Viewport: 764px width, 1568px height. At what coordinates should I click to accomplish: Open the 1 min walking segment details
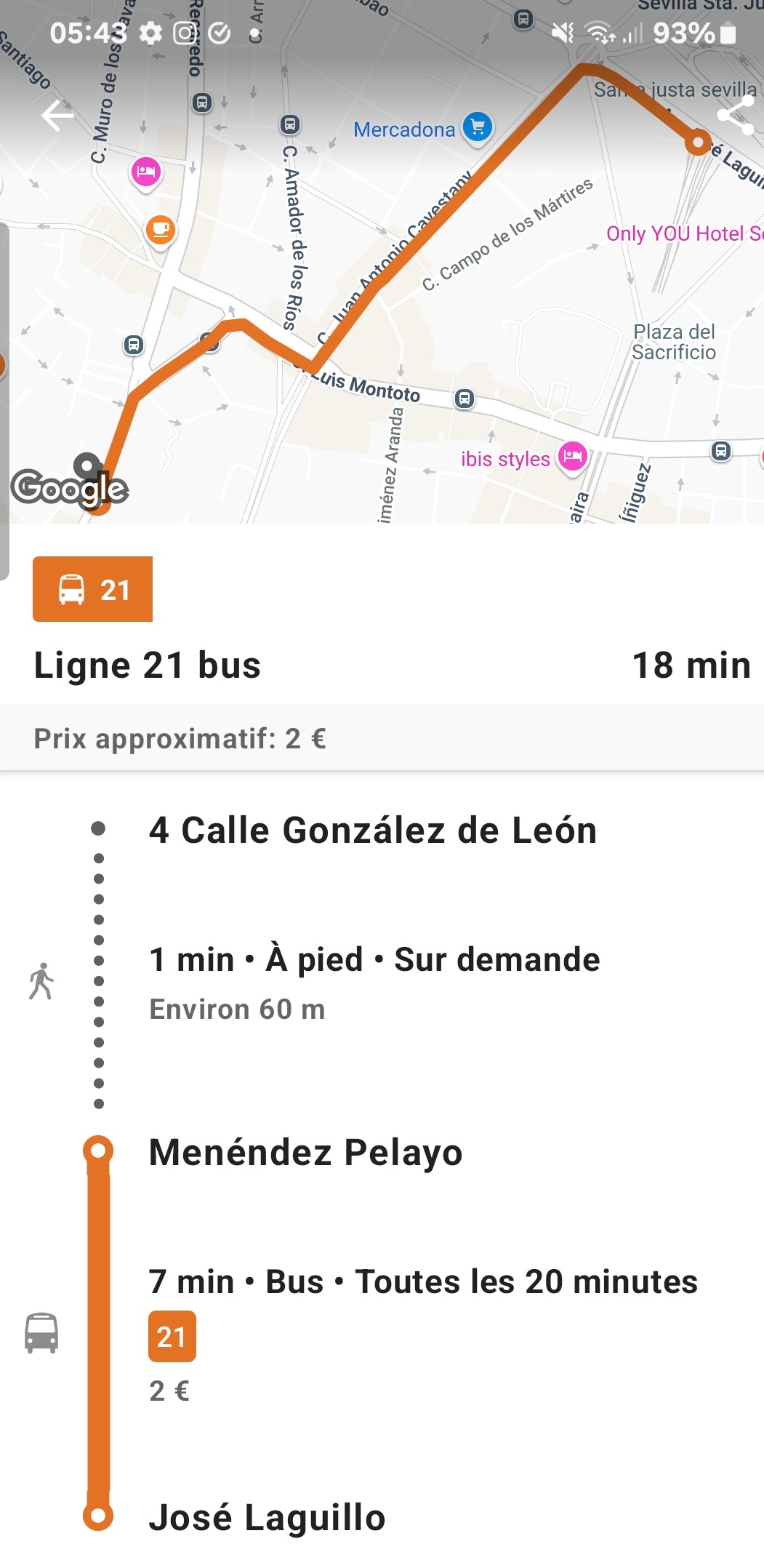click(374, 961)
